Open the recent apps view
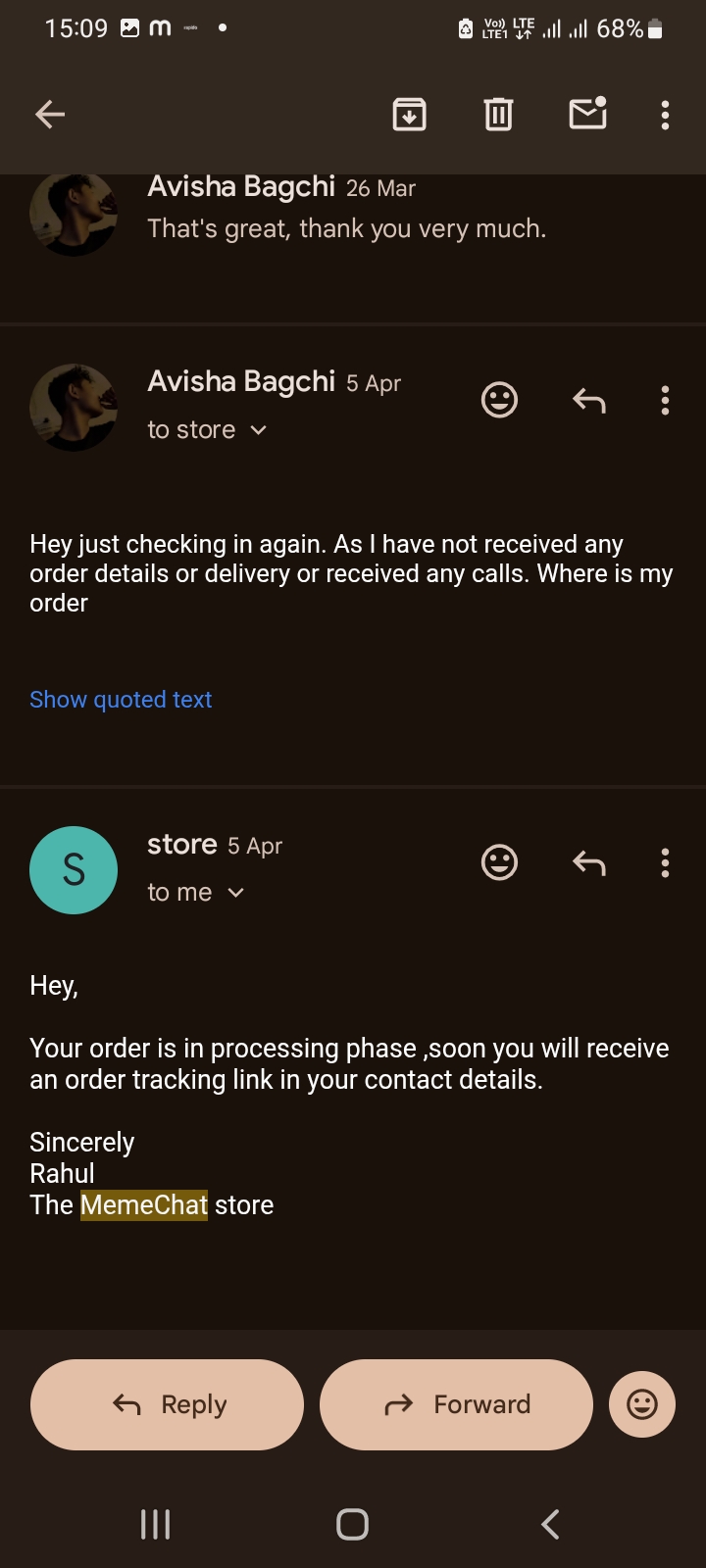The height and width of the screenshot is (1568, 706). pyautogui.click(x=155, y=1524)
